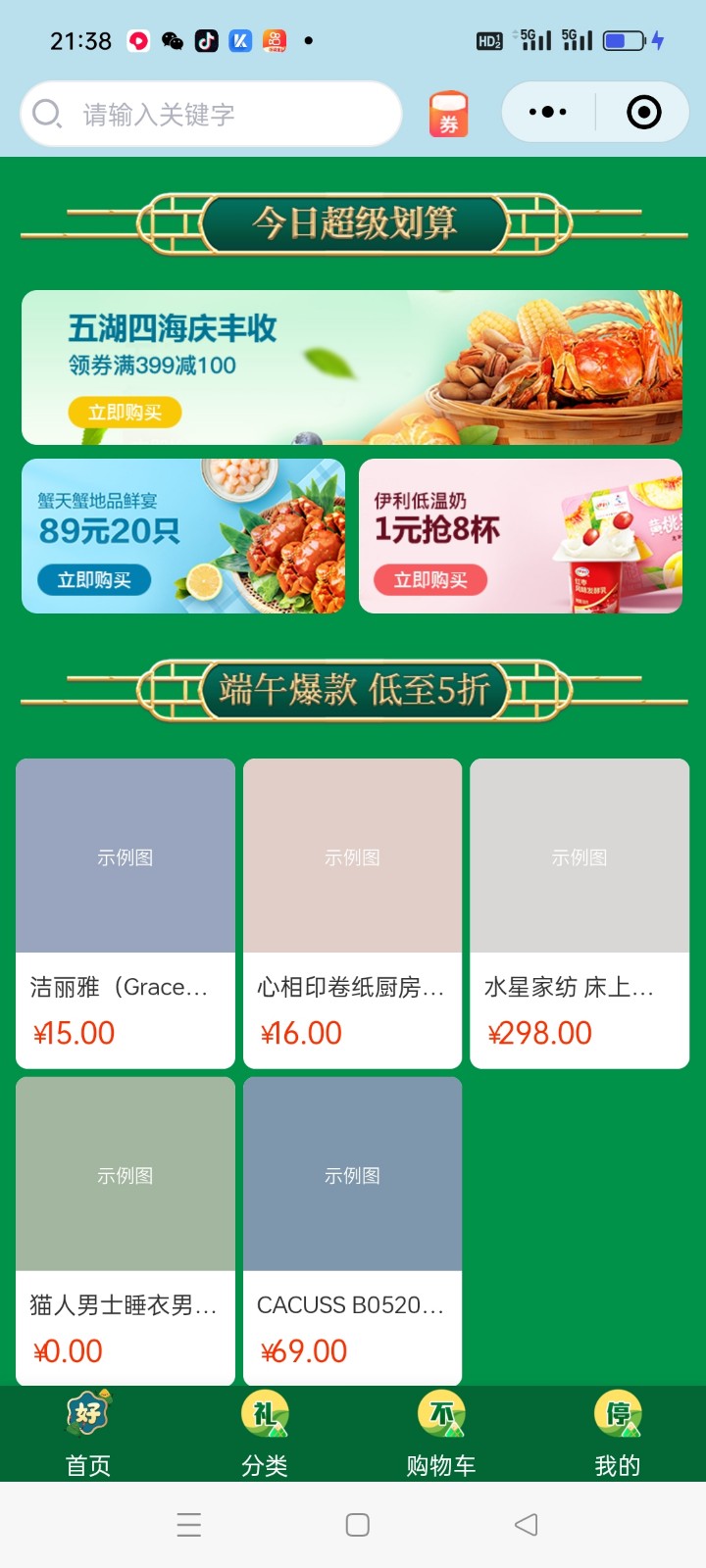Switch to the 首页 tab
The image size is (706, 1568).
point(88,1434)
